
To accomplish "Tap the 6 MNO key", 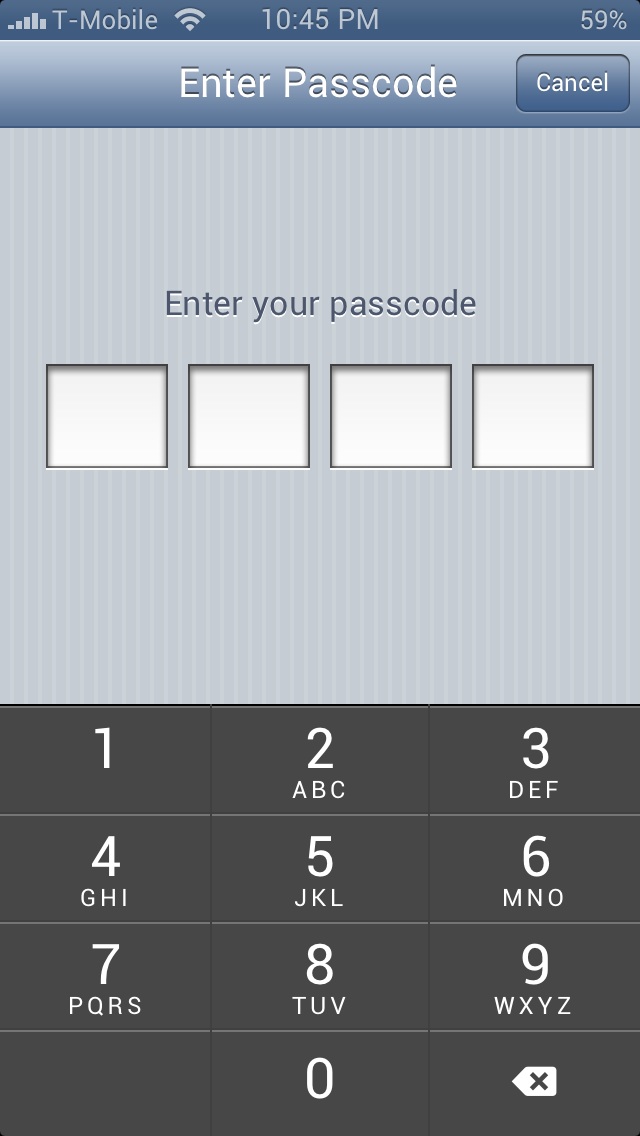I will pyautogui.click(x=535, y=869).
